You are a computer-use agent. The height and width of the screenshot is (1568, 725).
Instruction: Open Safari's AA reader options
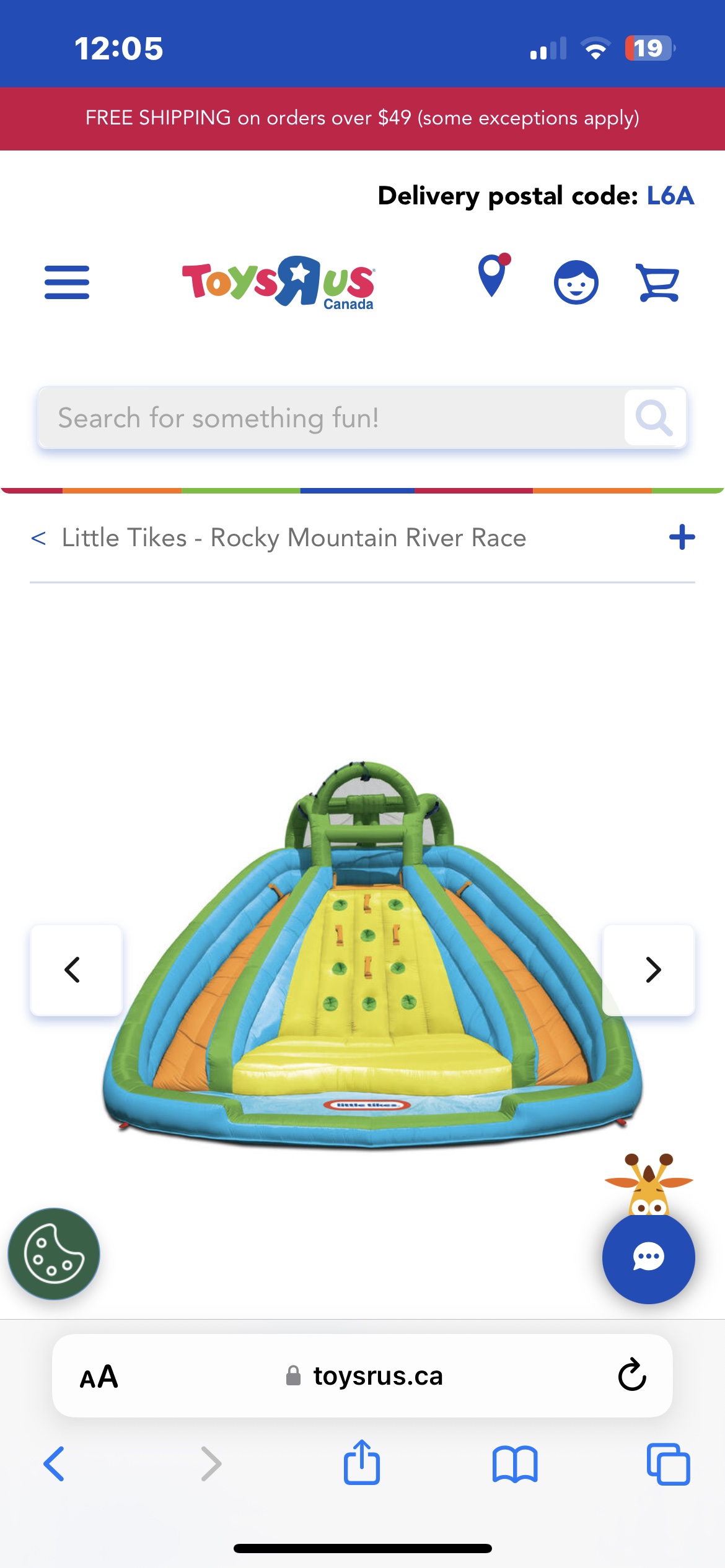pyautogui.click(x=99, y=1376)
